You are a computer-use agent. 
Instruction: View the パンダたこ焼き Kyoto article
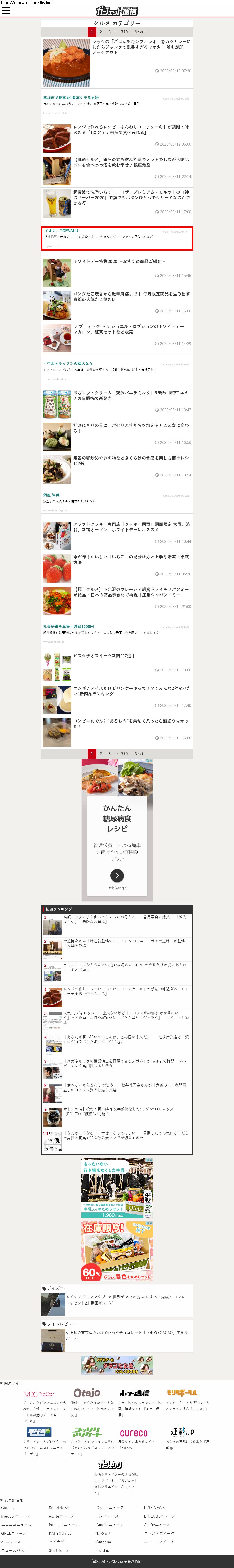click(131, 296)
